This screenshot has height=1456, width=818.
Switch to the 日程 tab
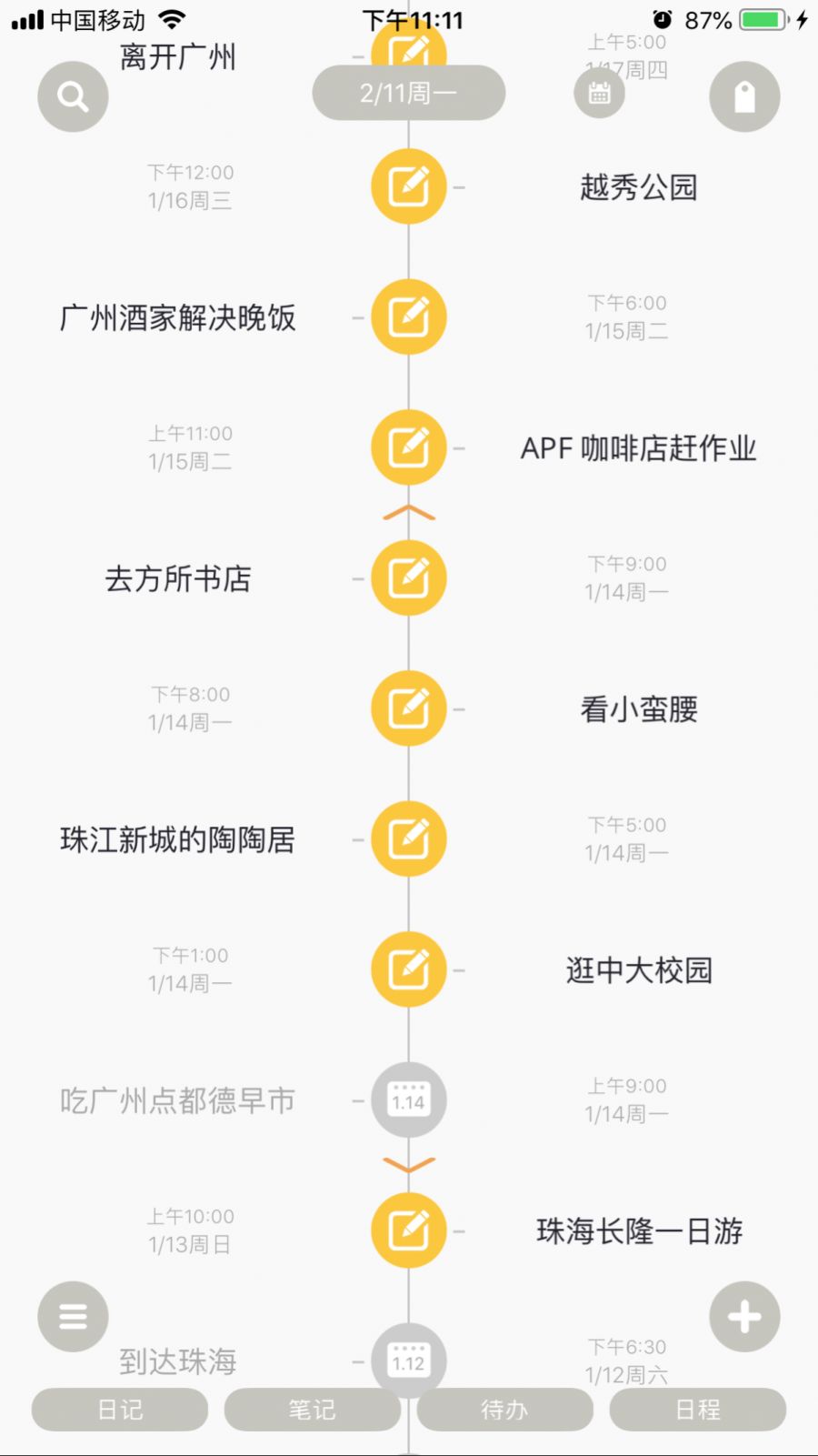697,1410
